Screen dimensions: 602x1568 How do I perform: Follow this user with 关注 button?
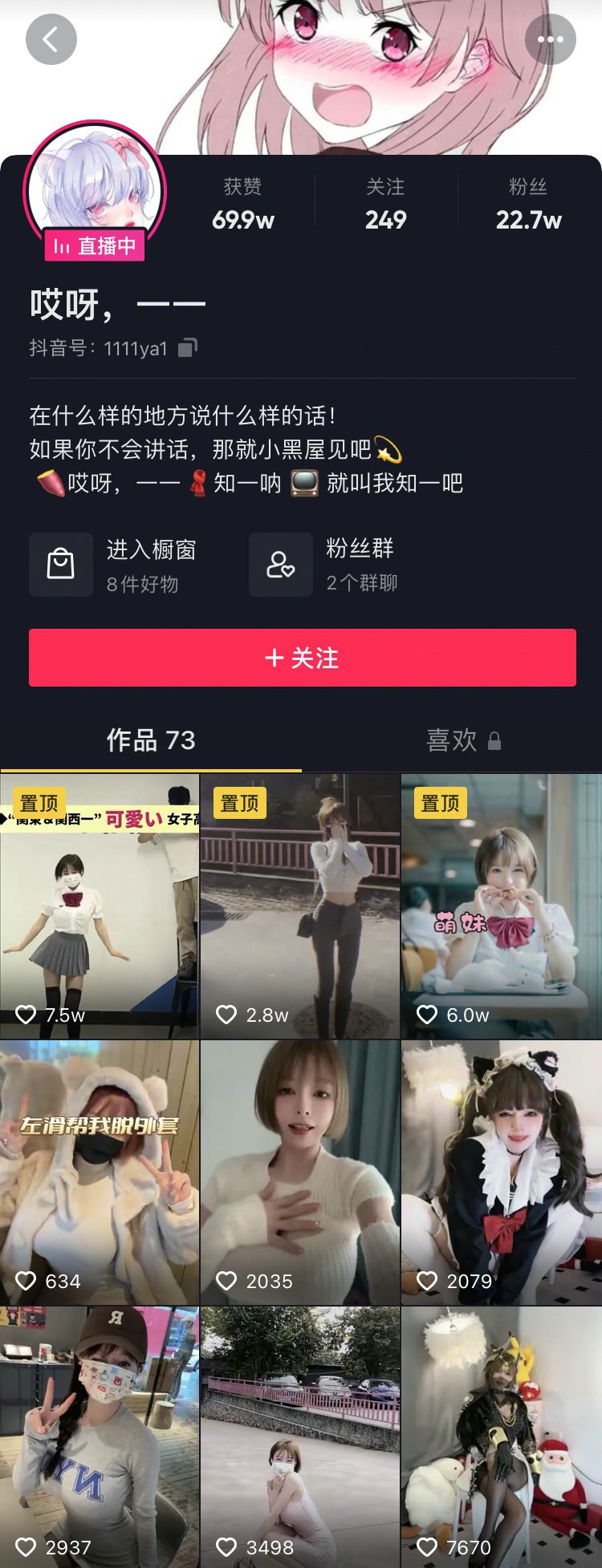[302, 658]
